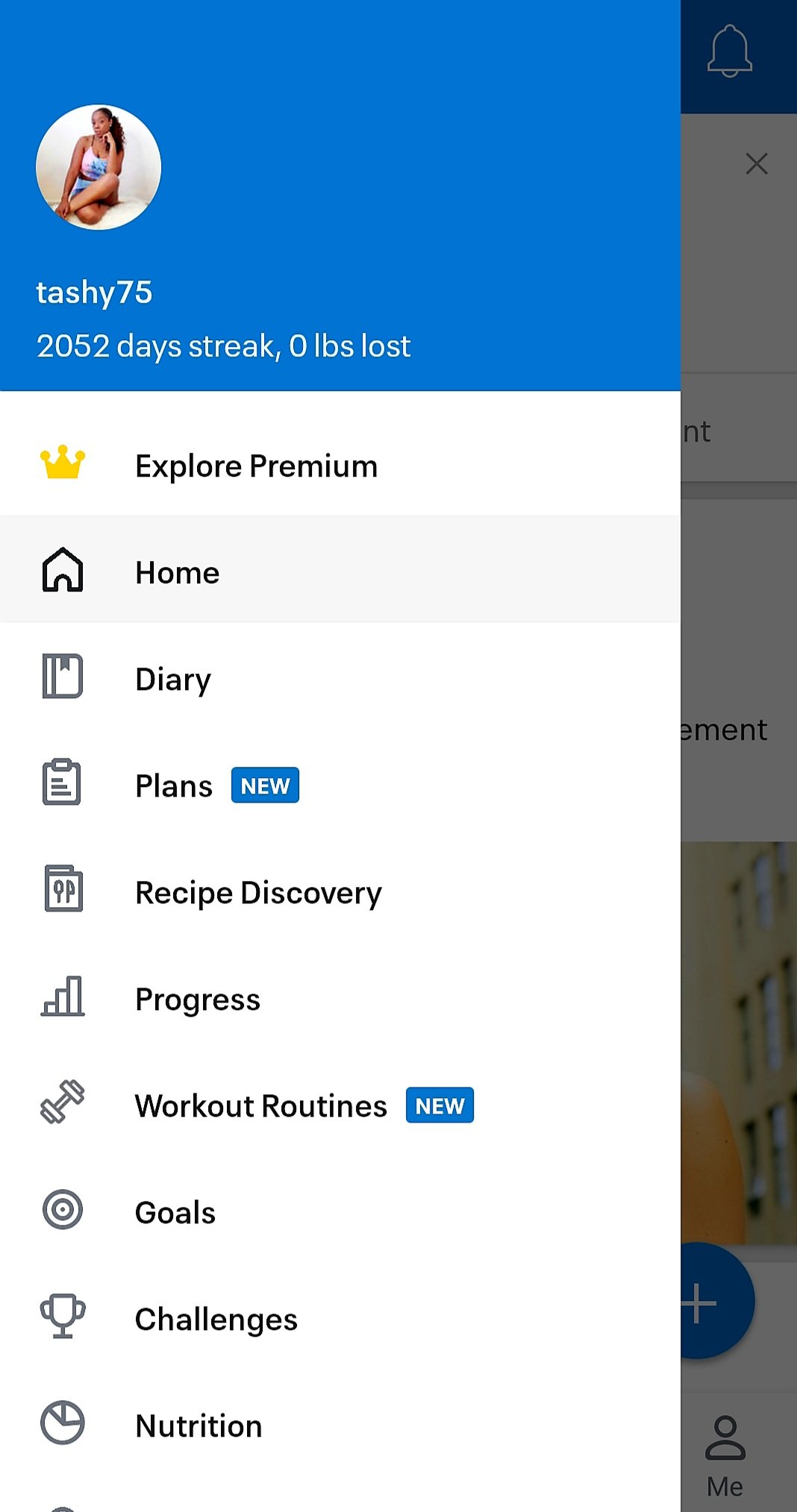797x1512 pixels.
Task: Open Workout Routines
Action: (x=261, y=1105)
